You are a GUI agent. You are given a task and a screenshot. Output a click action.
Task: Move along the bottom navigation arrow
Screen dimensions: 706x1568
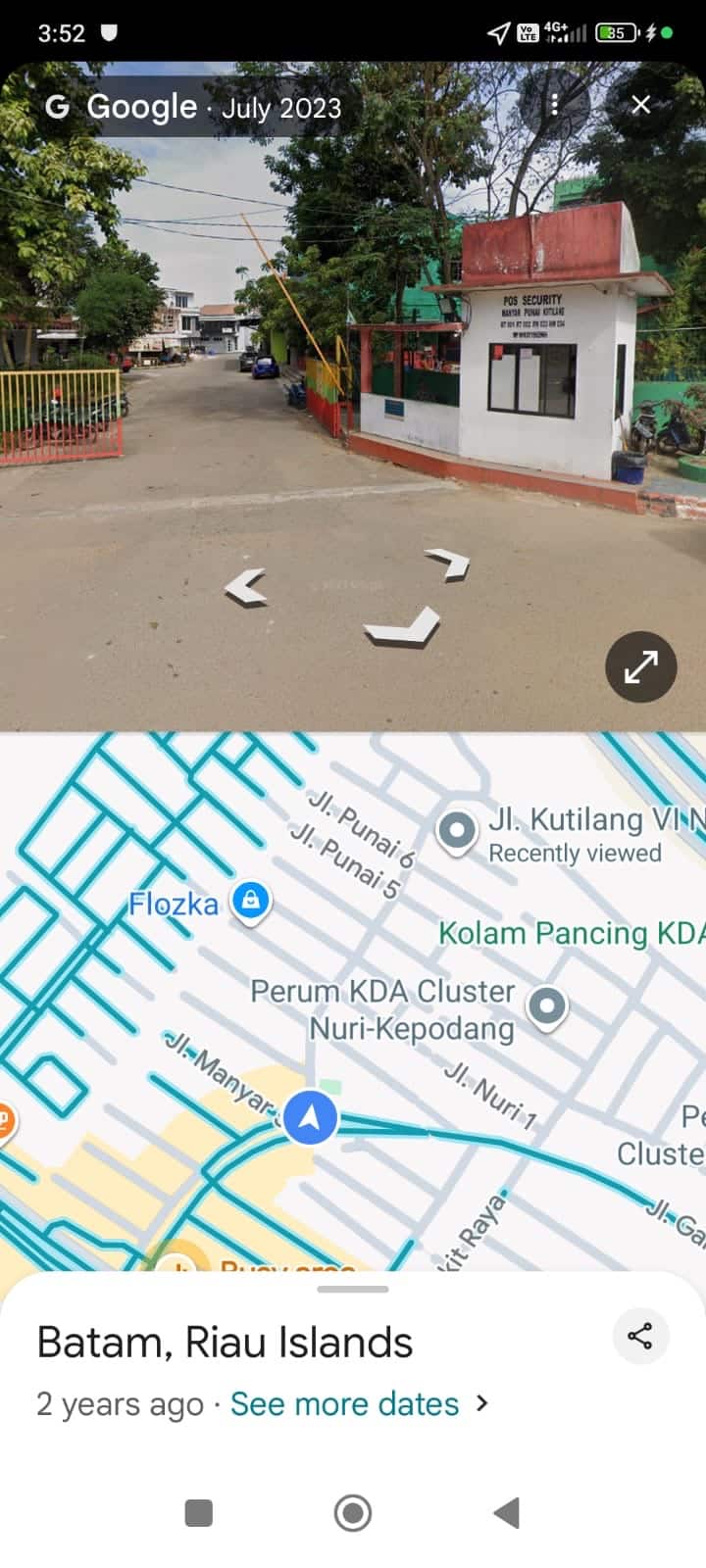[x=403, y=628]
